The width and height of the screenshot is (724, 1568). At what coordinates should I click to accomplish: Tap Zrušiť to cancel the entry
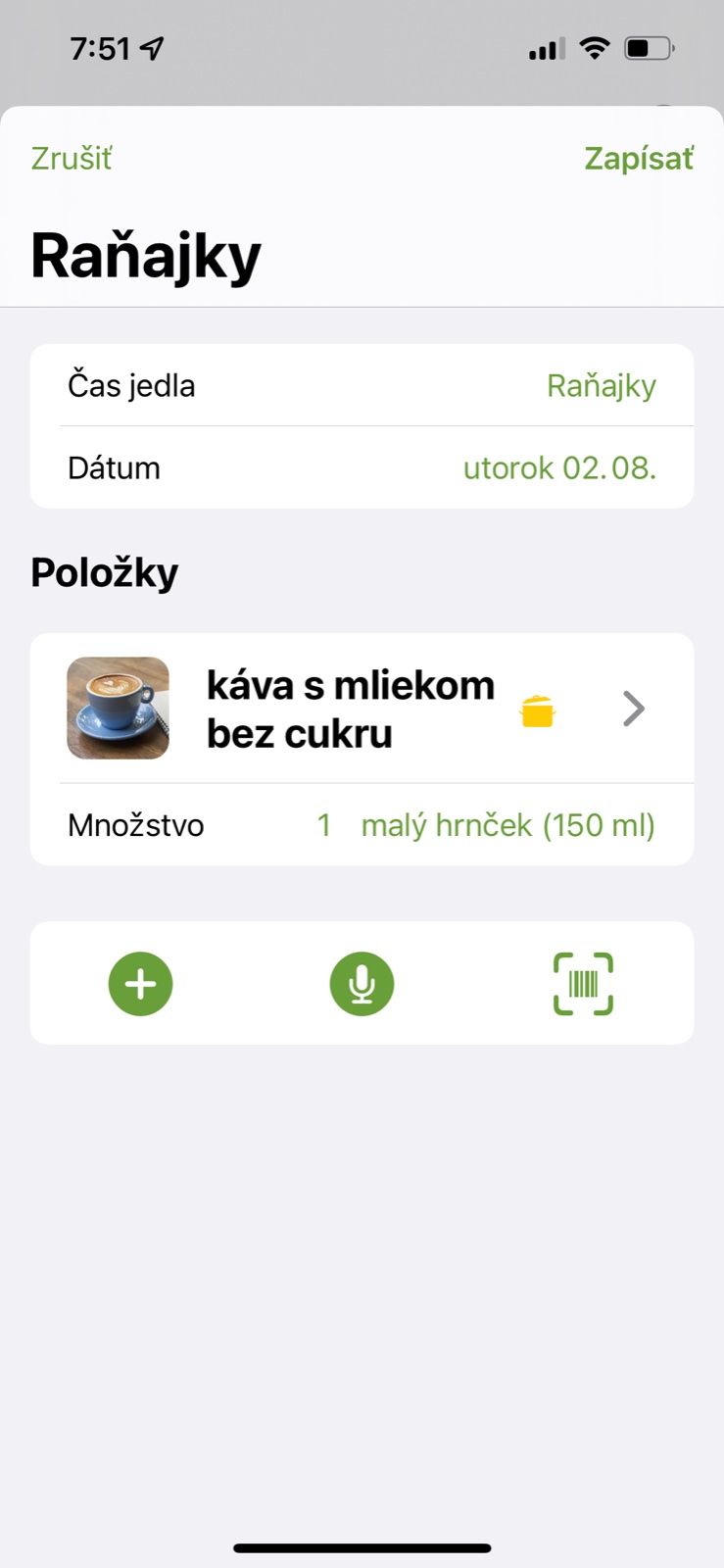click(72, 158)
